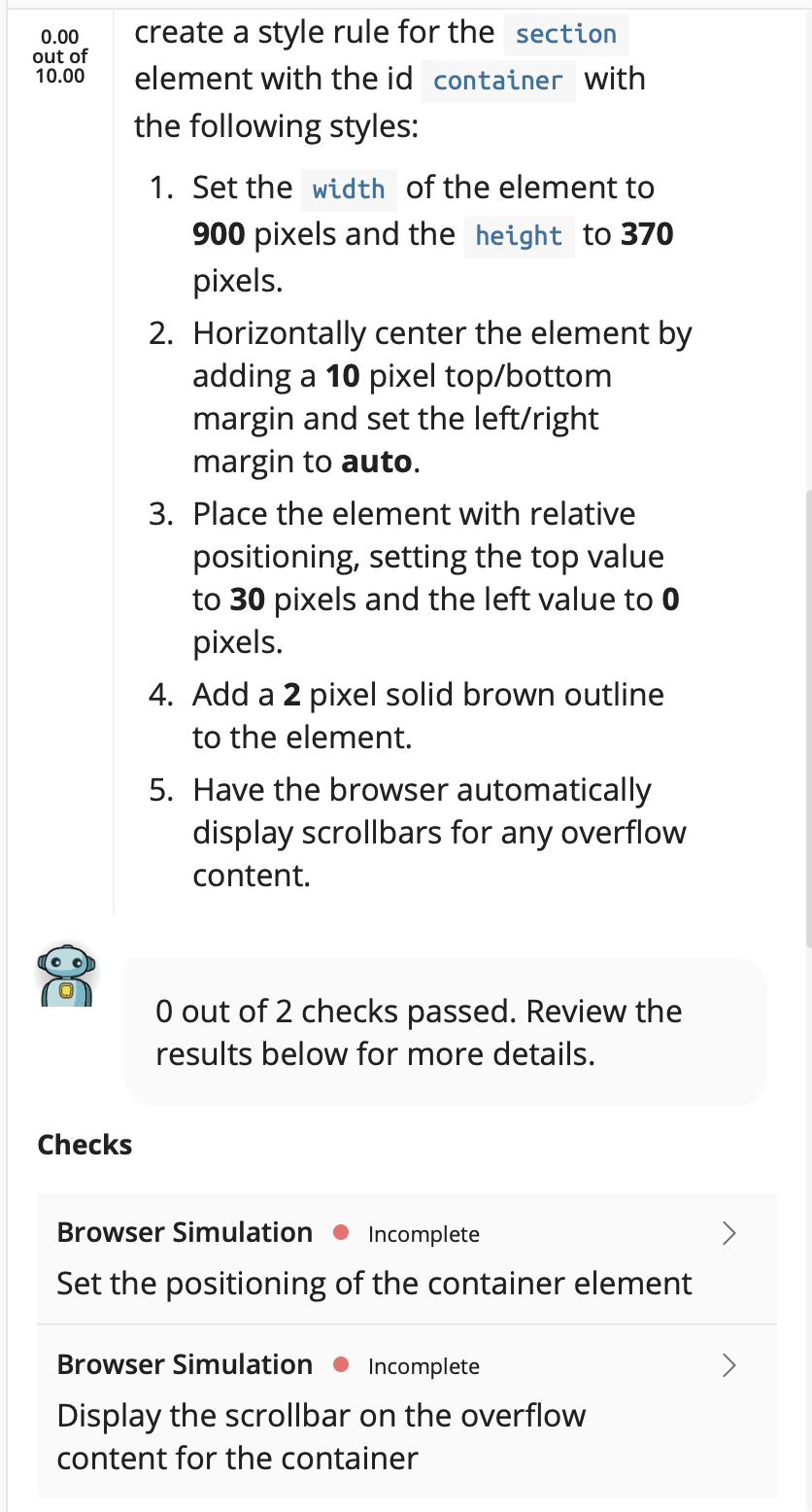Expand the scrollbar overflow check result
This screenshot has width=812, height=1512.
tap(730, 1366)
